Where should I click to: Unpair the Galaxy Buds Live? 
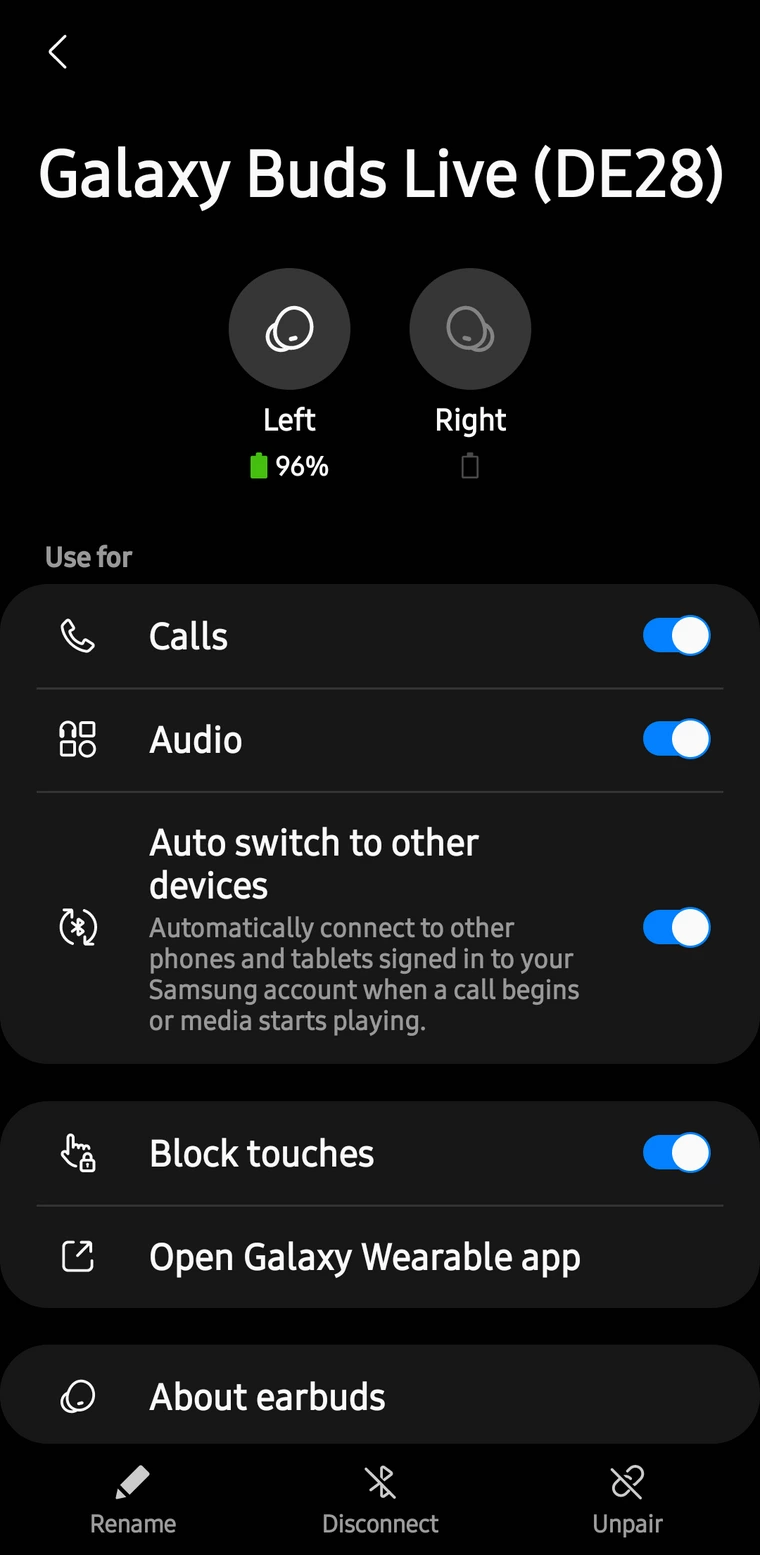click(x=627, y=1501)
